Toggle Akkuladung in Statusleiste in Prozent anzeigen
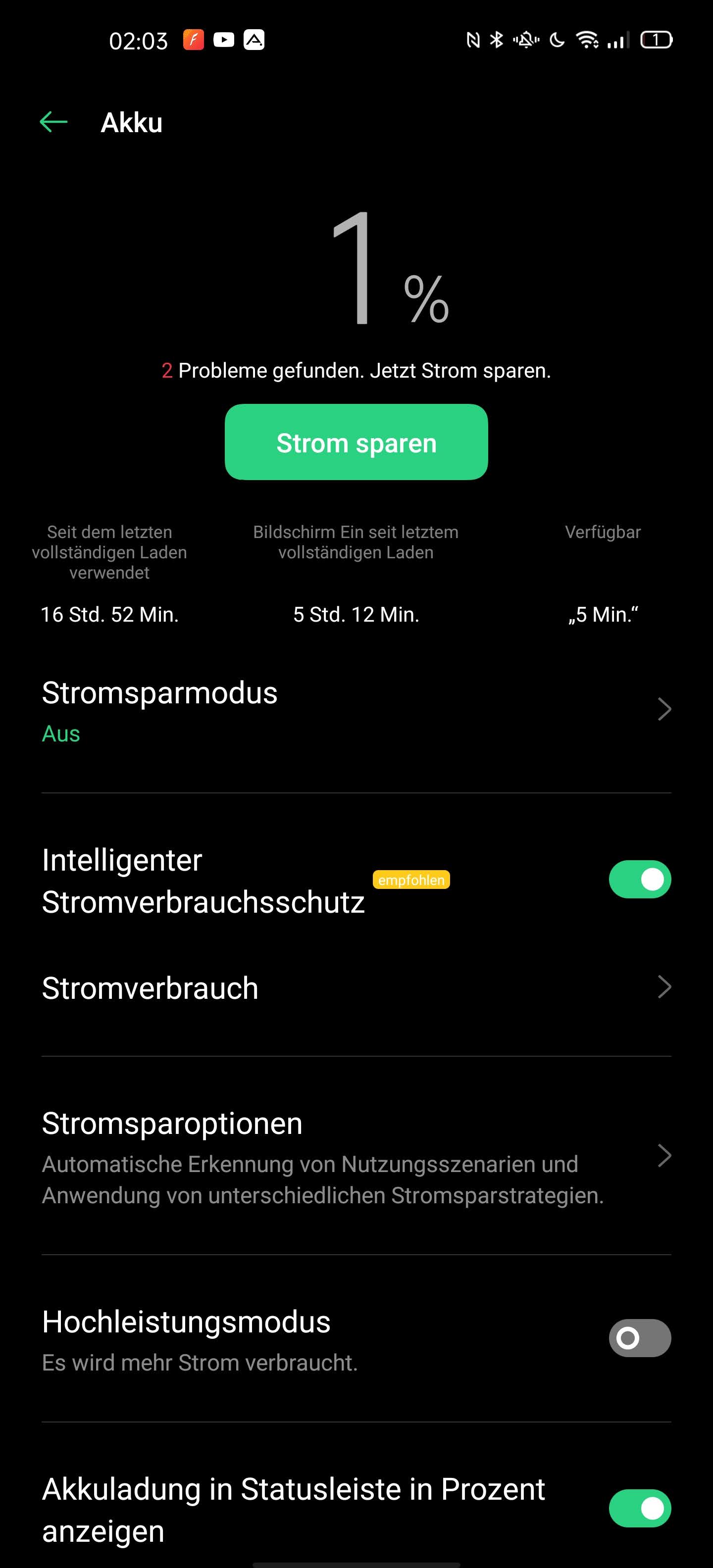The width and height of the screenshot is (713, 1568). [639, 1508]
